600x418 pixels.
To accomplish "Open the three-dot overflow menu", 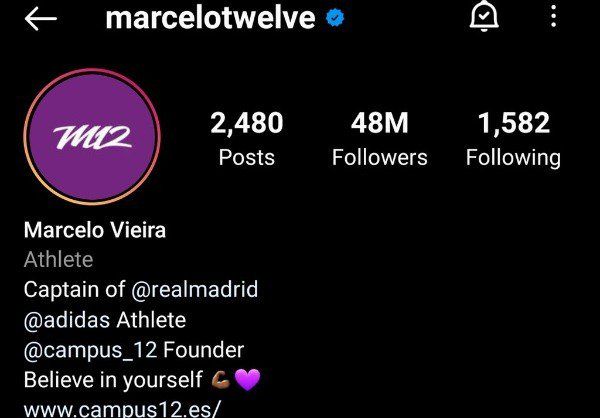I will click(553, 16).
